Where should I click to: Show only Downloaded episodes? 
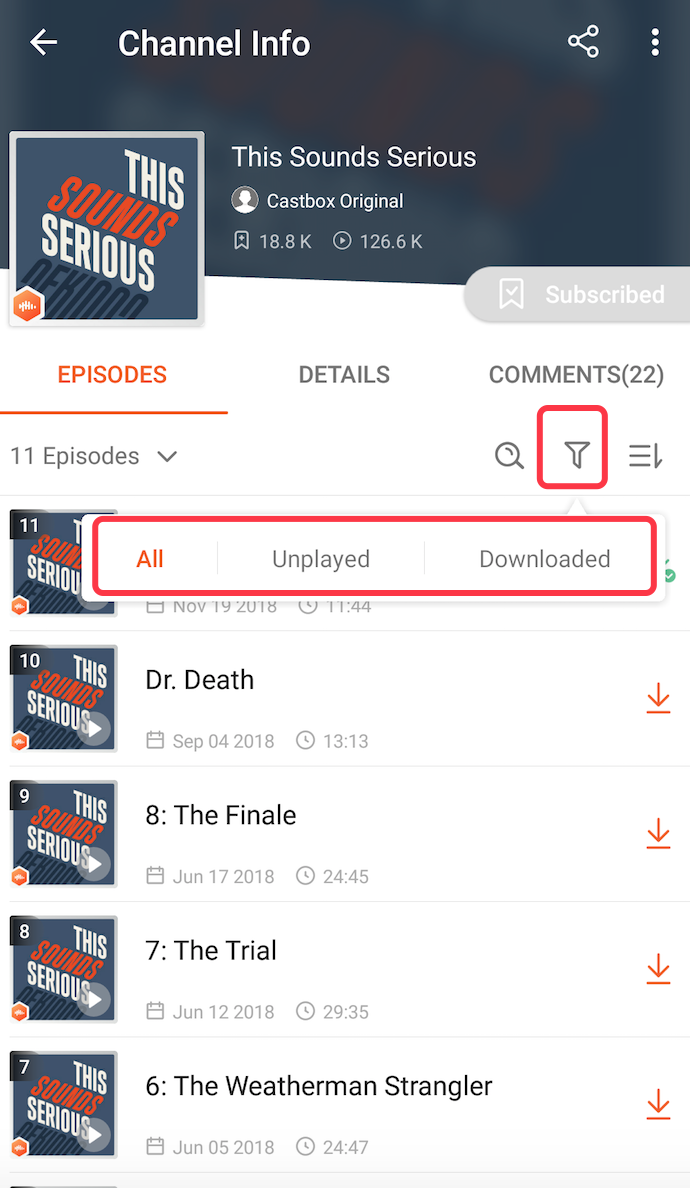coord(544,559)
